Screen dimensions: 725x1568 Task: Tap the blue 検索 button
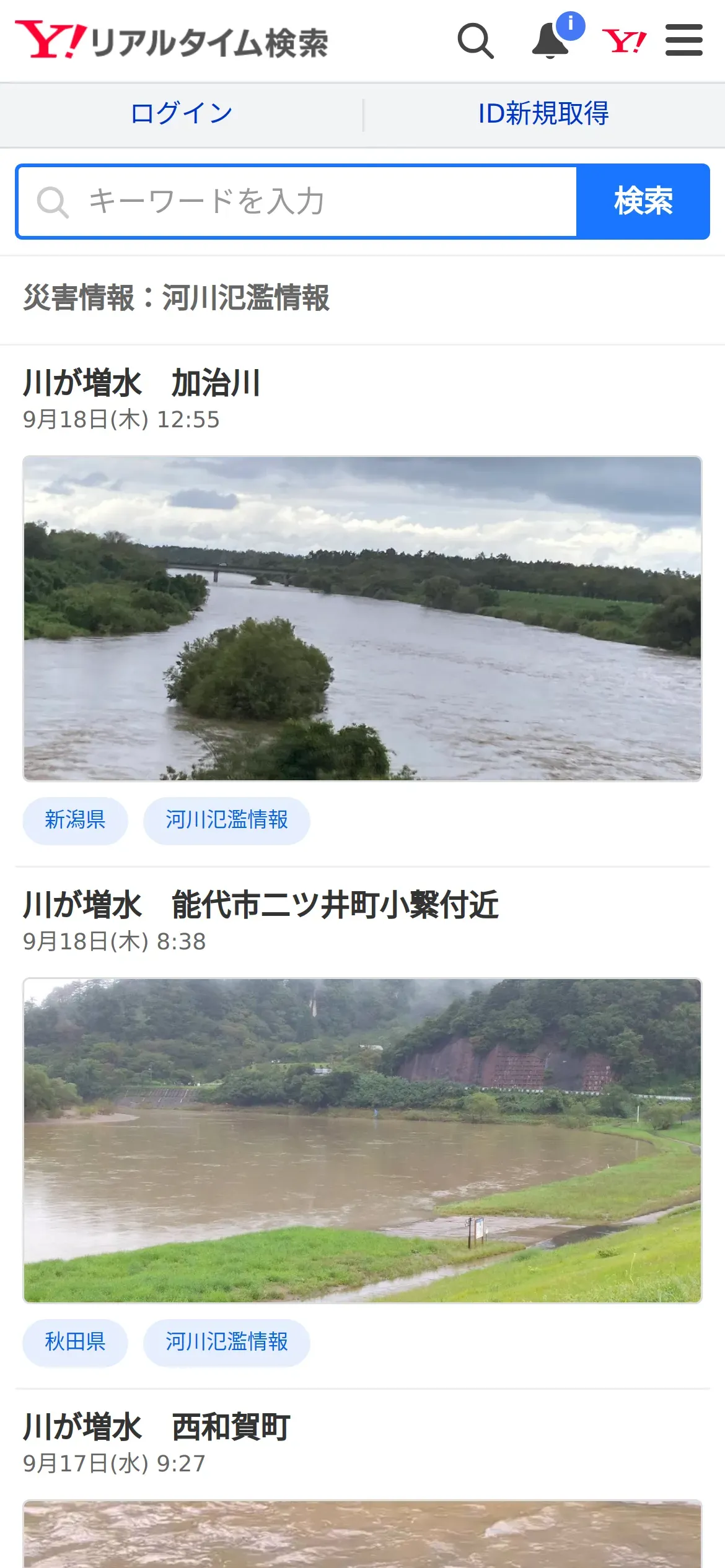tap(643, 201)
